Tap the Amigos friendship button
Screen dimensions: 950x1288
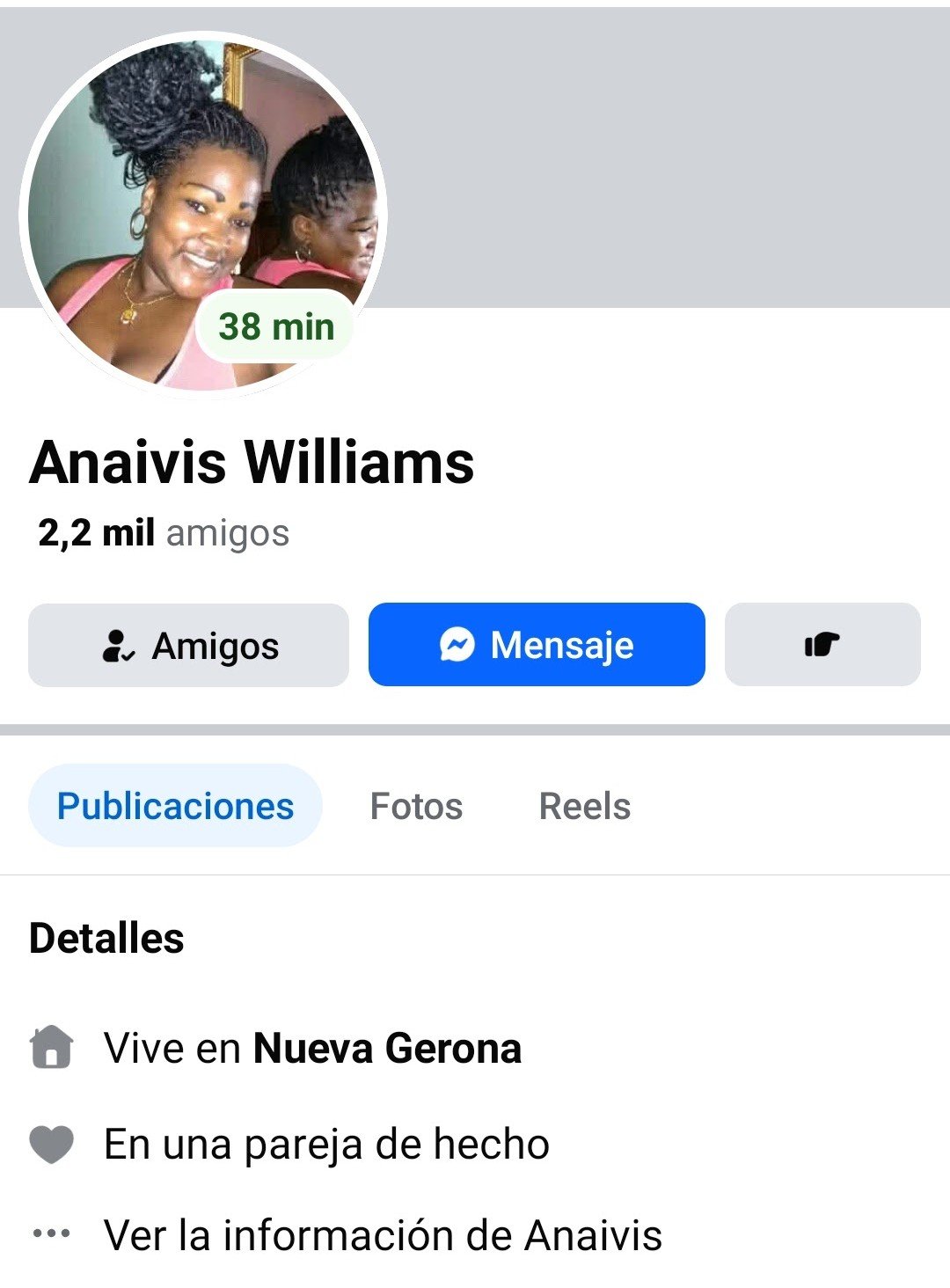[188, 646]
